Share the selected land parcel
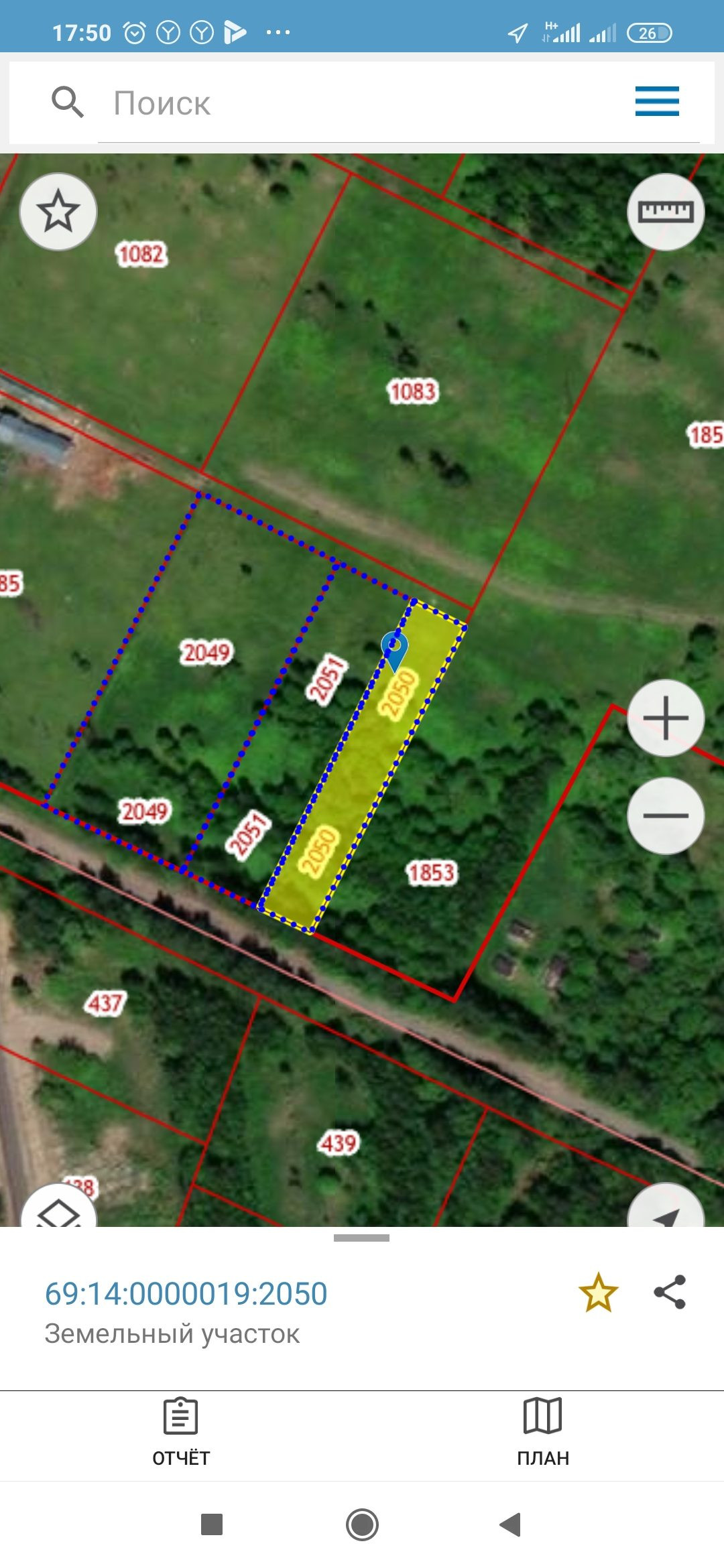 pos(670,1292)
